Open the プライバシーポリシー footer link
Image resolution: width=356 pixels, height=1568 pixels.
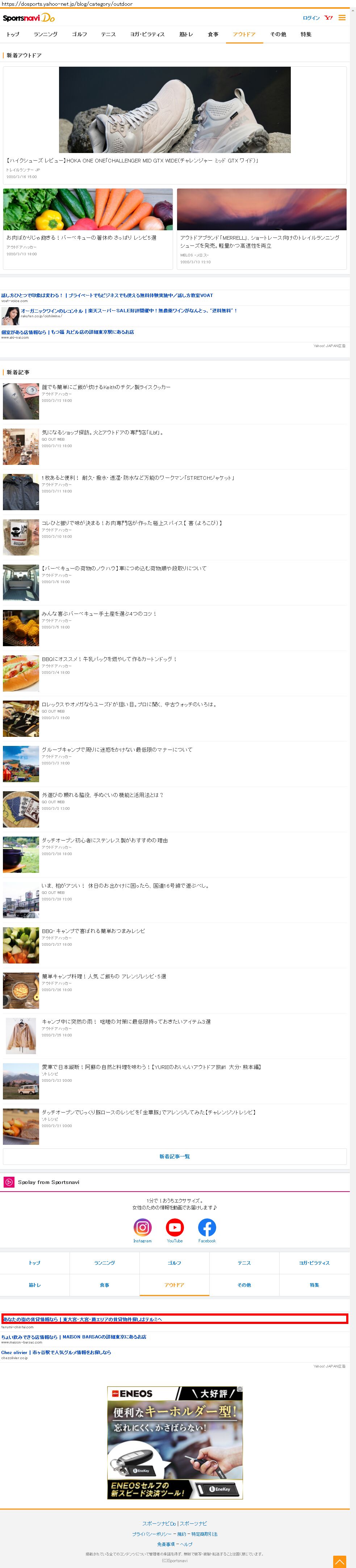click(x=152, y=1534)
